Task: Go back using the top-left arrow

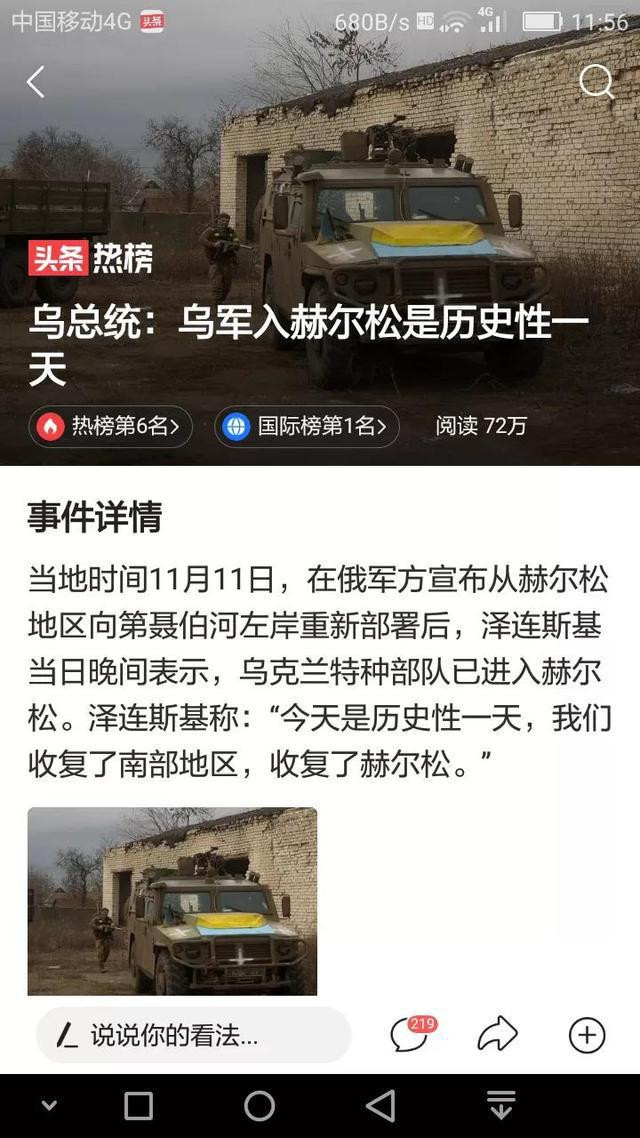Action: pyautogui.click(x=35, y=82)
